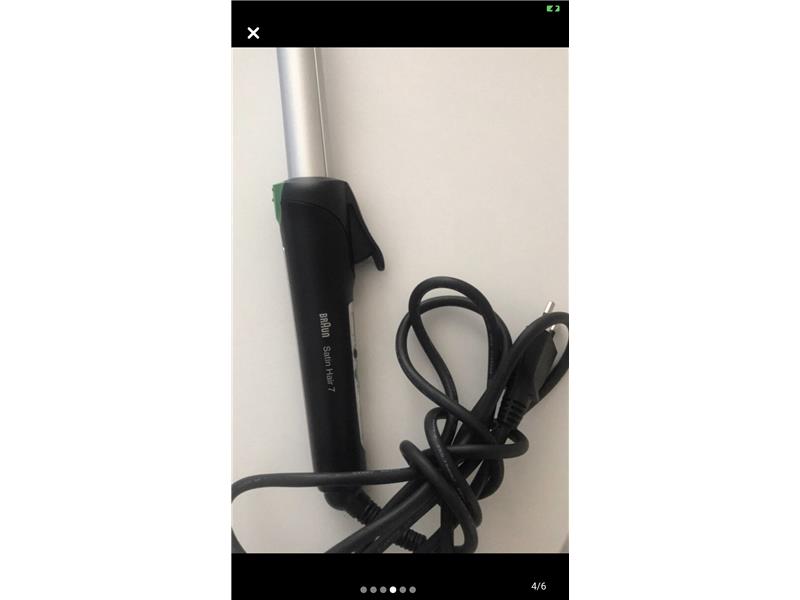Close the full-screen photo viewer
800x600 pixels.
(x=253, y=33)
